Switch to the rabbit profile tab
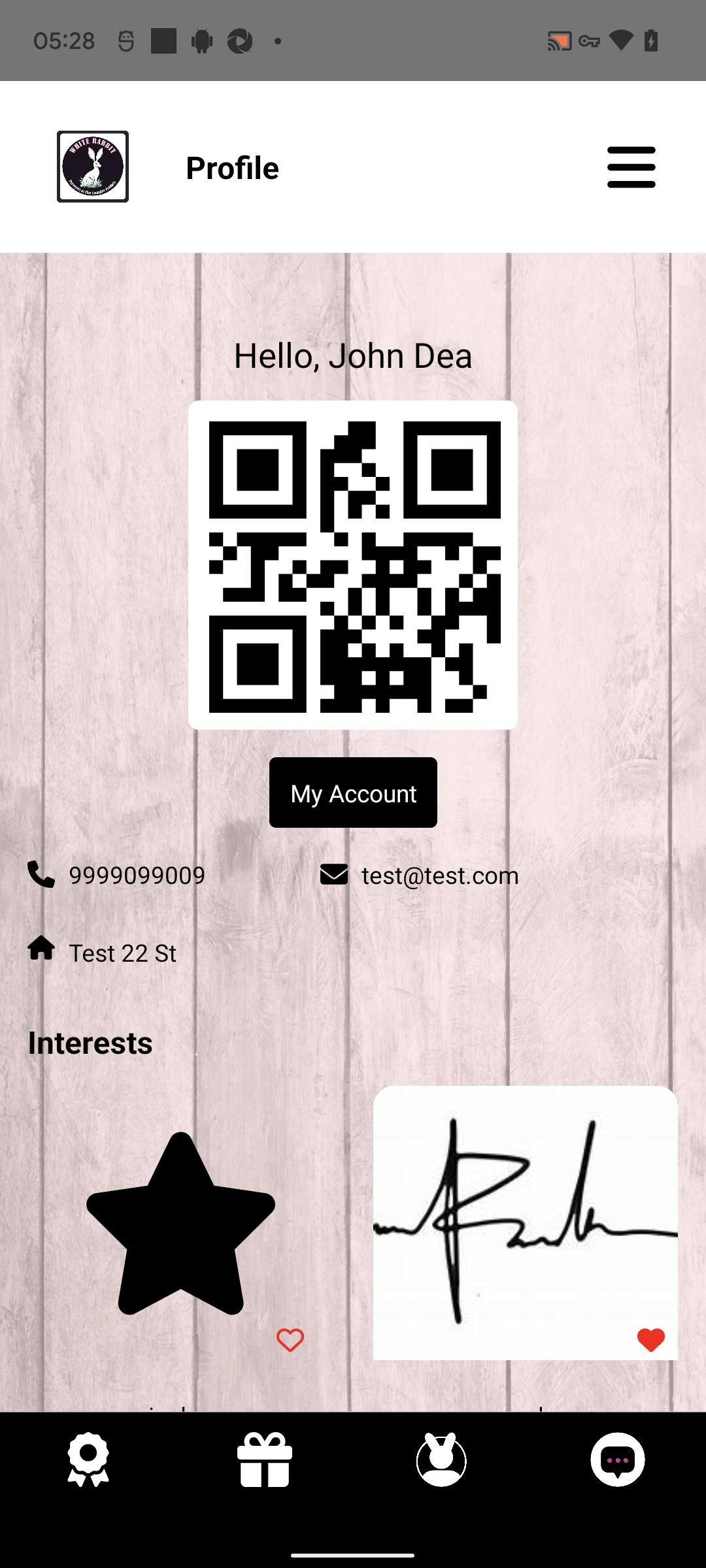706x1568 pixels. coord(441,1460)
